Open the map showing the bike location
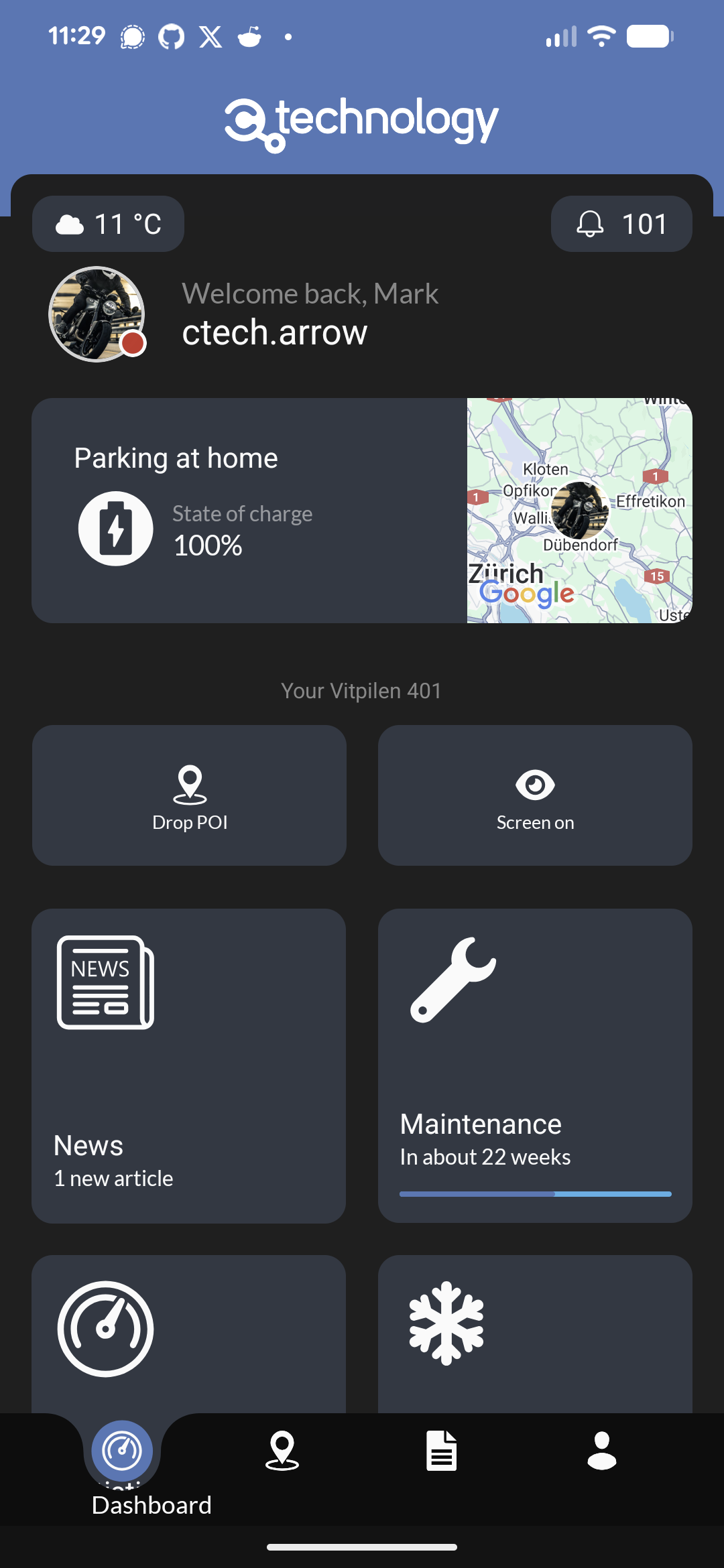724x1568 pixels. [579, 511]
